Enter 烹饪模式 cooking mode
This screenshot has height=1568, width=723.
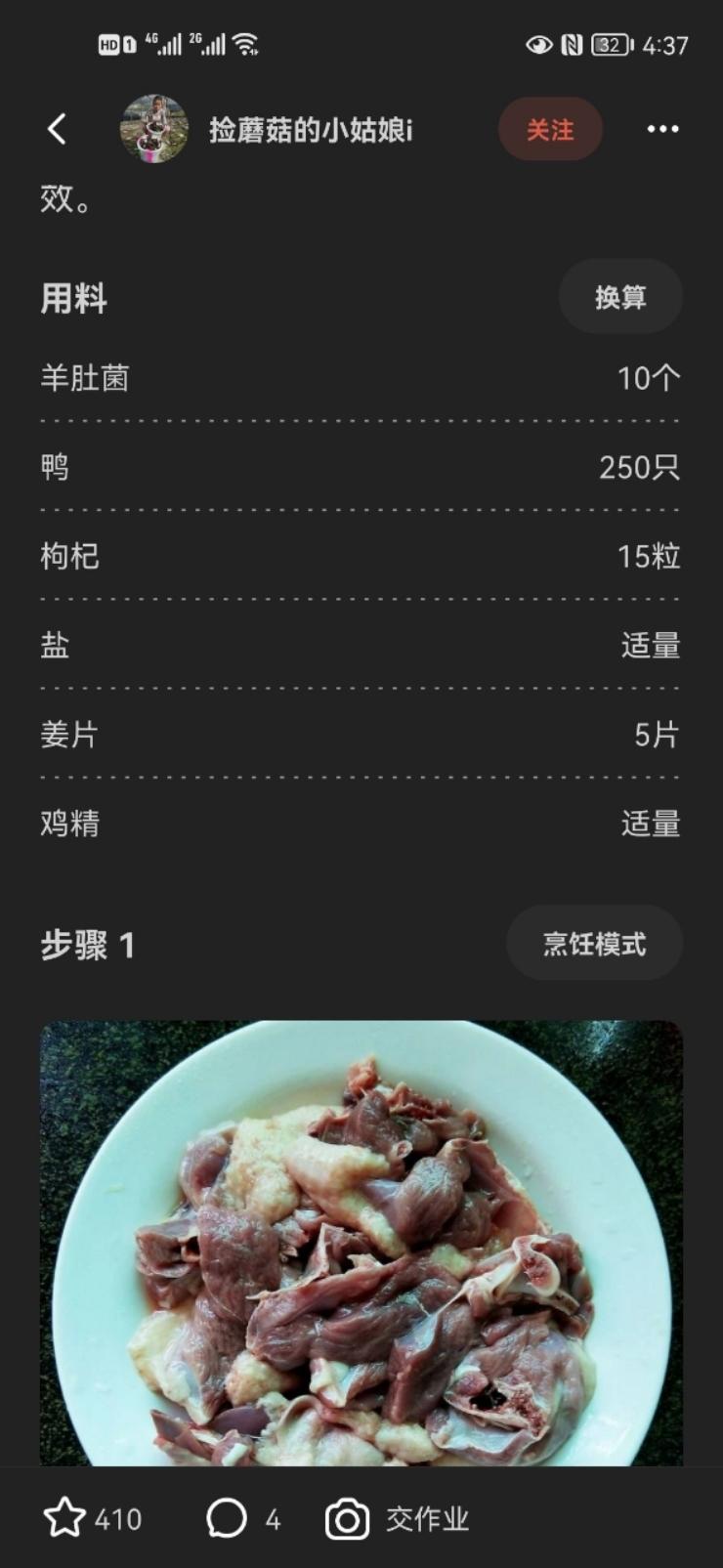pos(594,944)
